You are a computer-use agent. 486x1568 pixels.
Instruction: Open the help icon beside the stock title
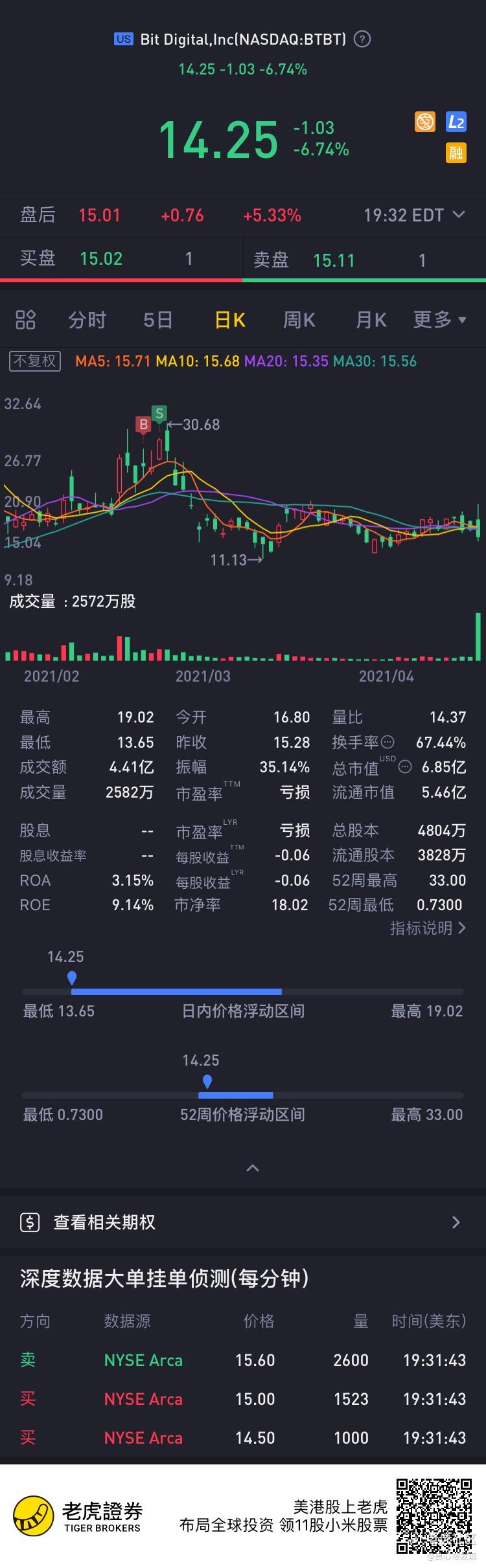[363, 39]
